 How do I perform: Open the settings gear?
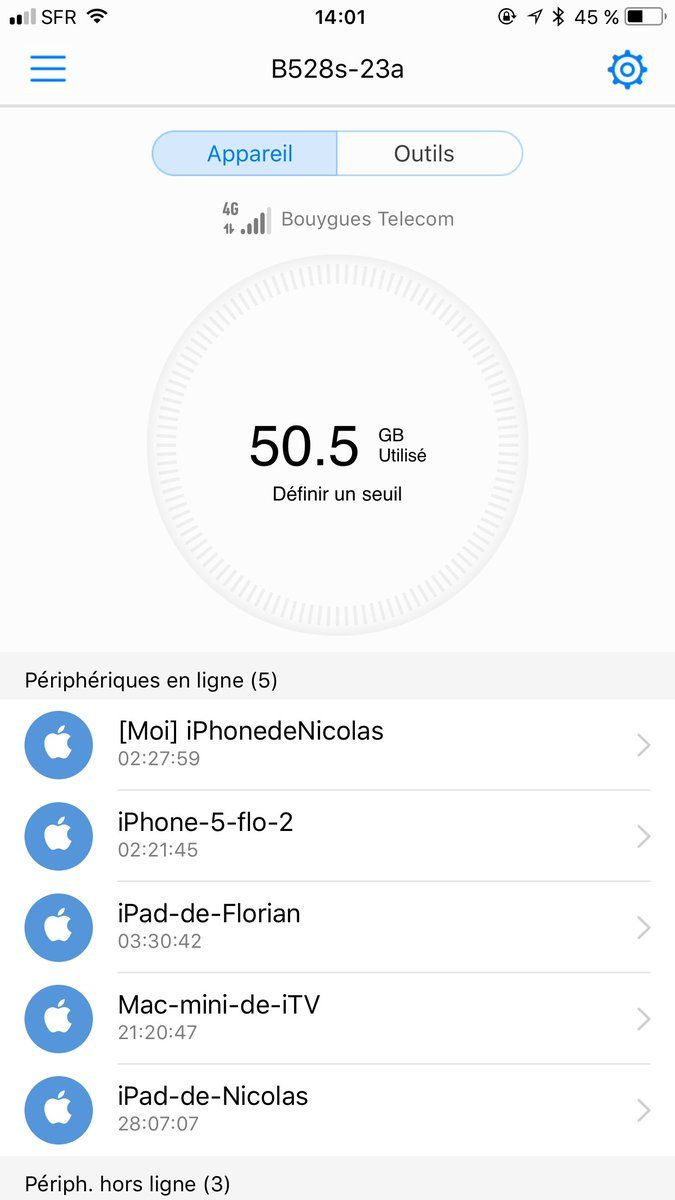pos(627,70)
